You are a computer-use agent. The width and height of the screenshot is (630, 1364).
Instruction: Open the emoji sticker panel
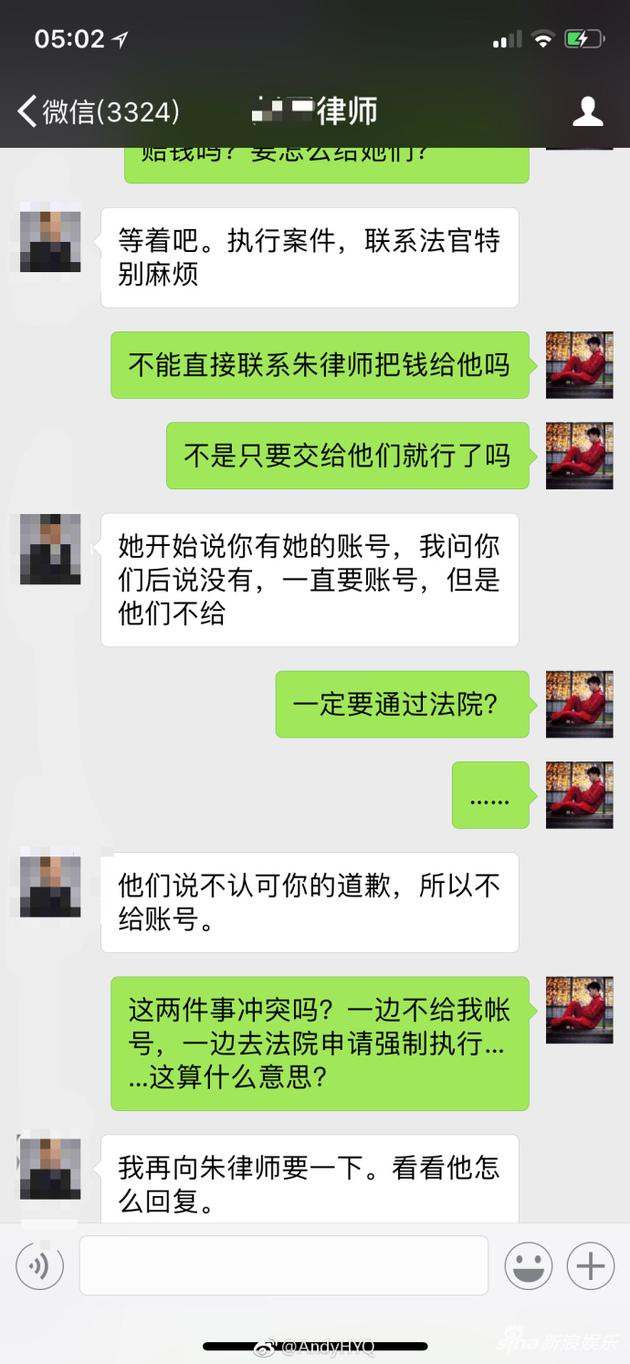529,1267
